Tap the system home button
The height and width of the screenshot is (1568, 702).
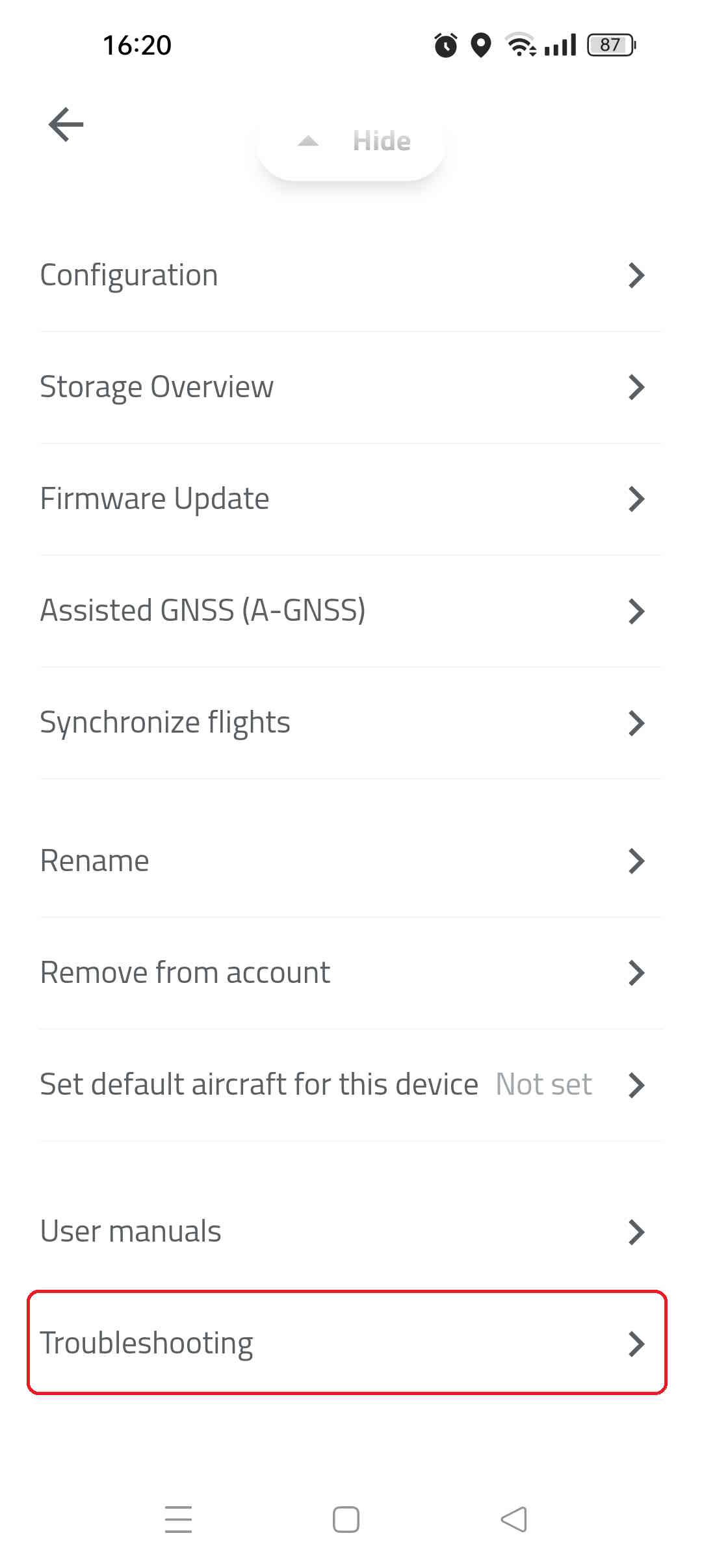point(346,1520)
